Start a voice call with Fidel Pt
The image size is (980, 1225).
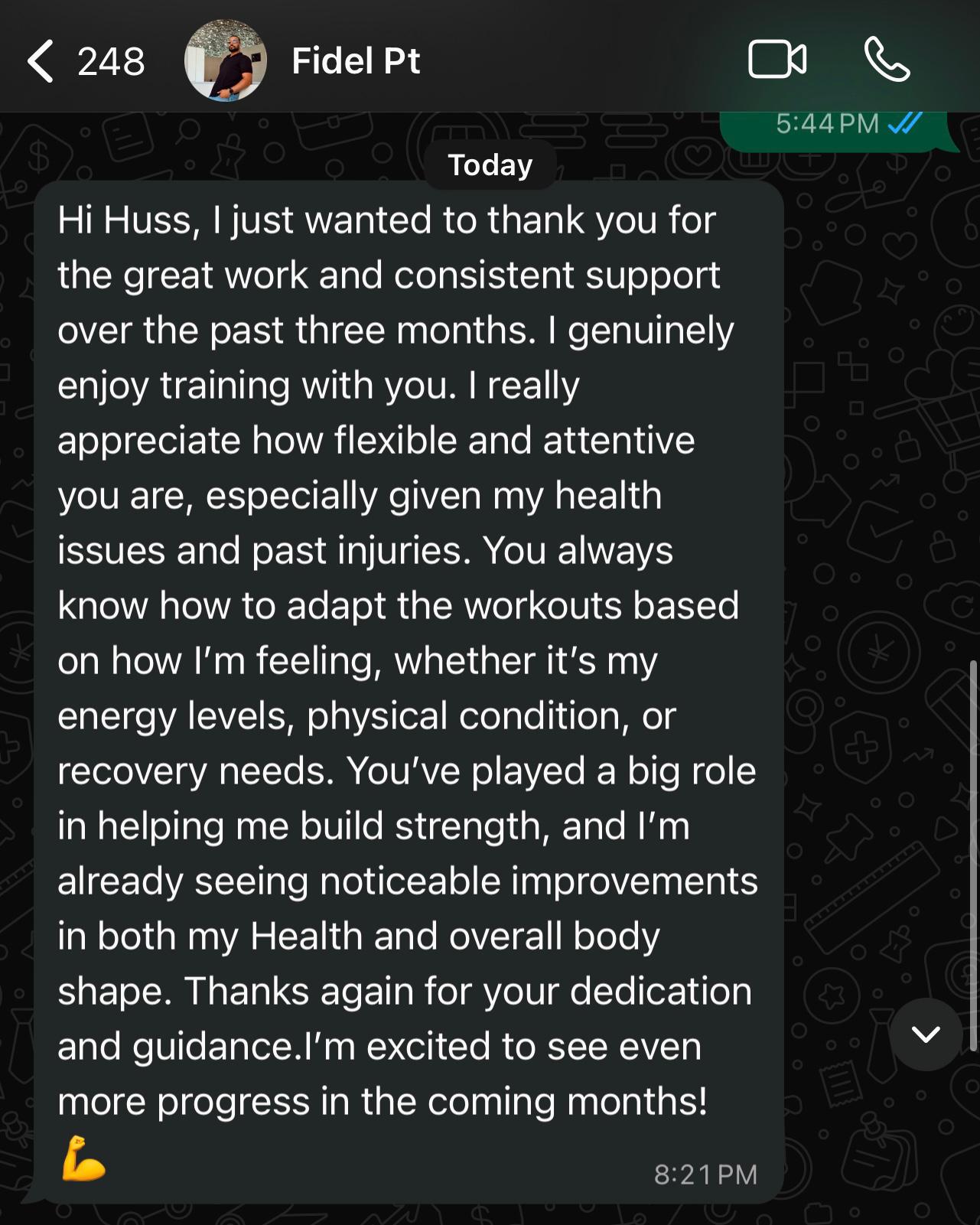tap(887, 60)
